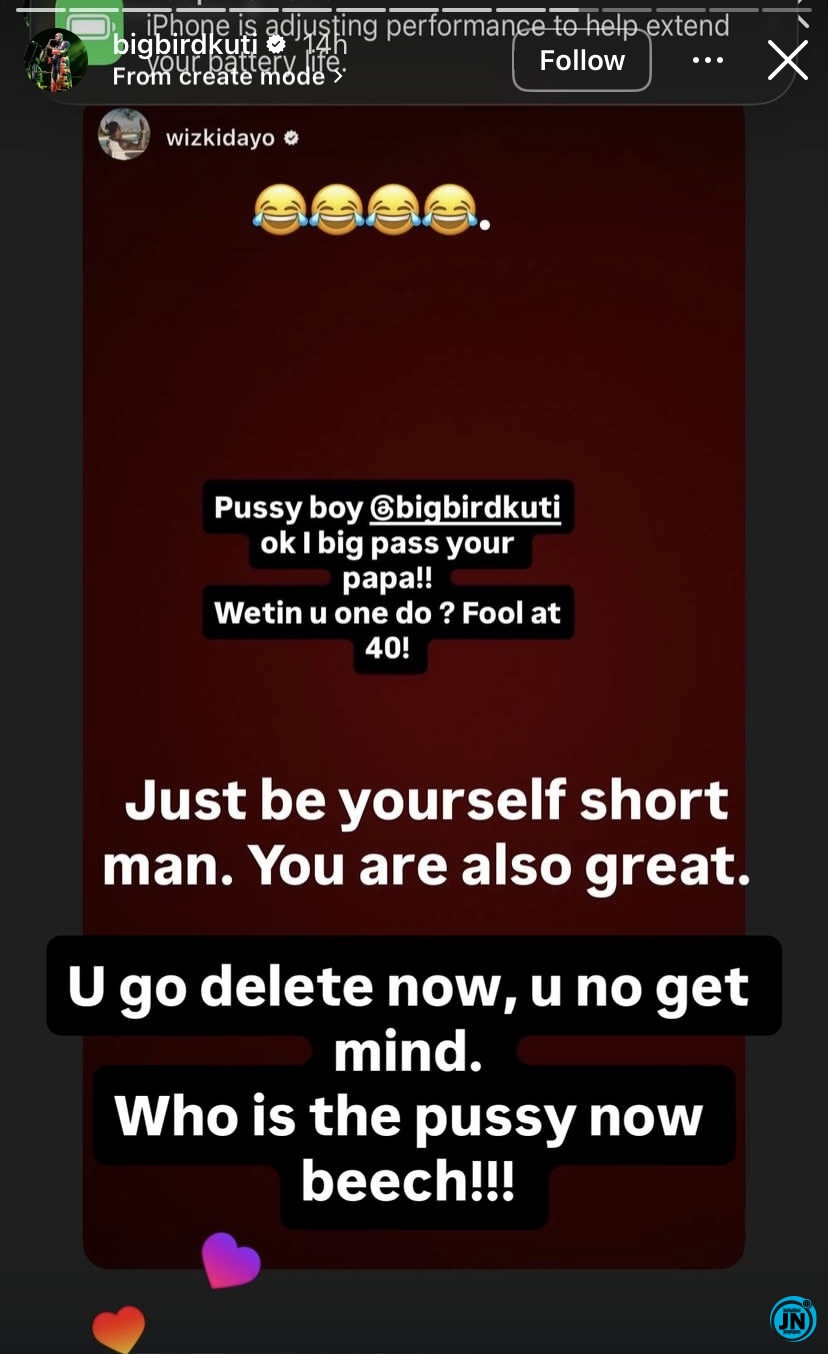Open the bigbirdkuti username
This screenshot has height=1354, width=828.
[185, 44]
